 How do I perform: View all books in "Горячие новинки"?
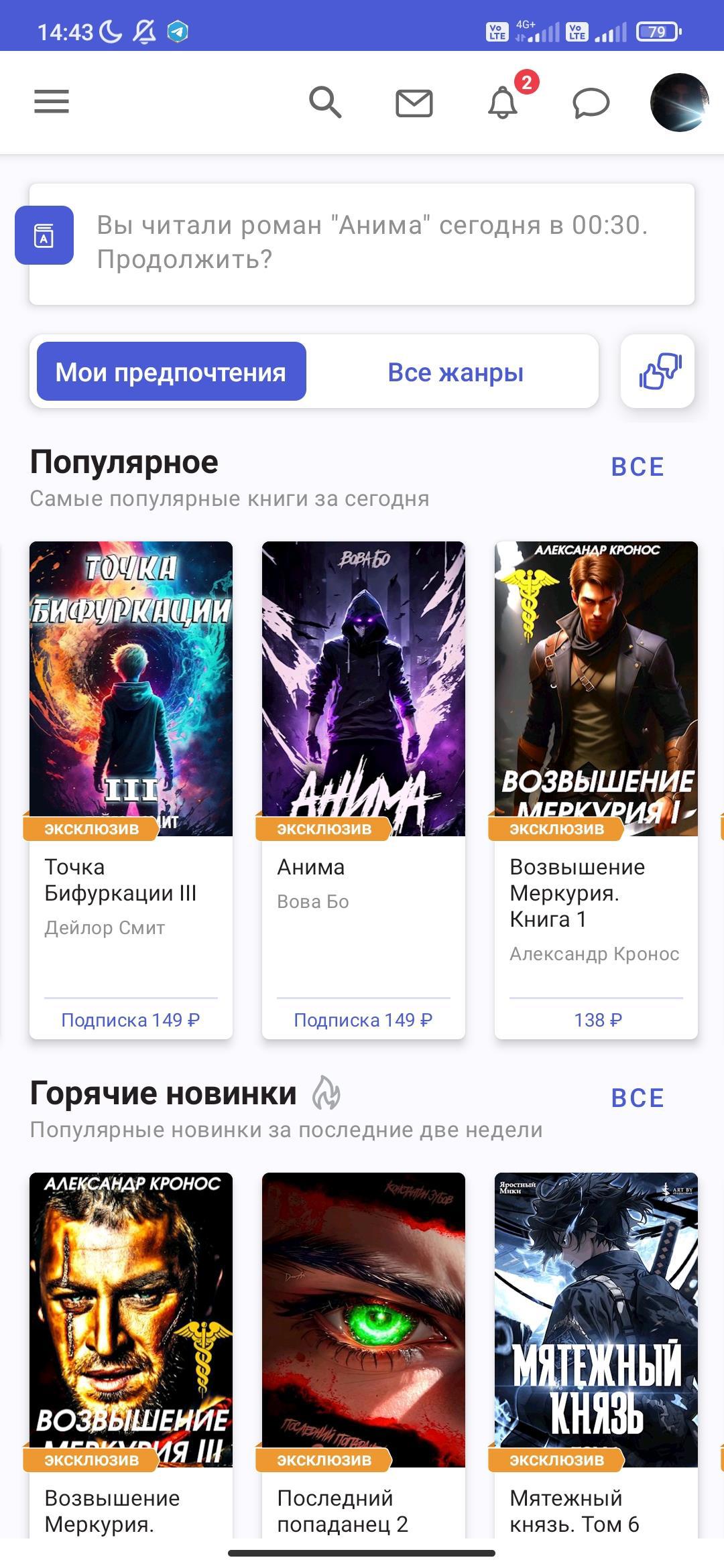pyautogui.click(x=637, y=1098)
